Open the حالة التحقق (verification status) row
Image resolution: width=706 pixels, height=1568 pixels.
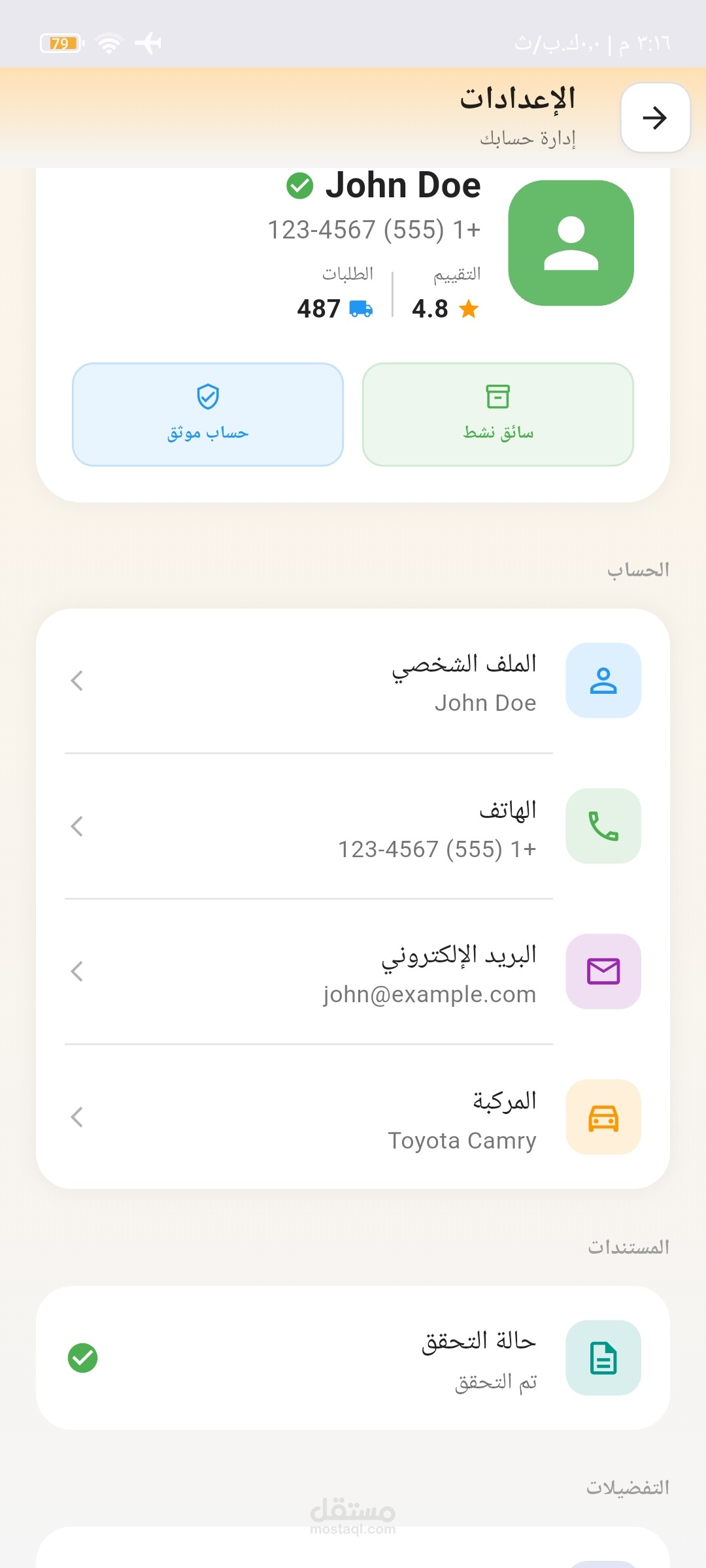click(x=353, y=1358)
